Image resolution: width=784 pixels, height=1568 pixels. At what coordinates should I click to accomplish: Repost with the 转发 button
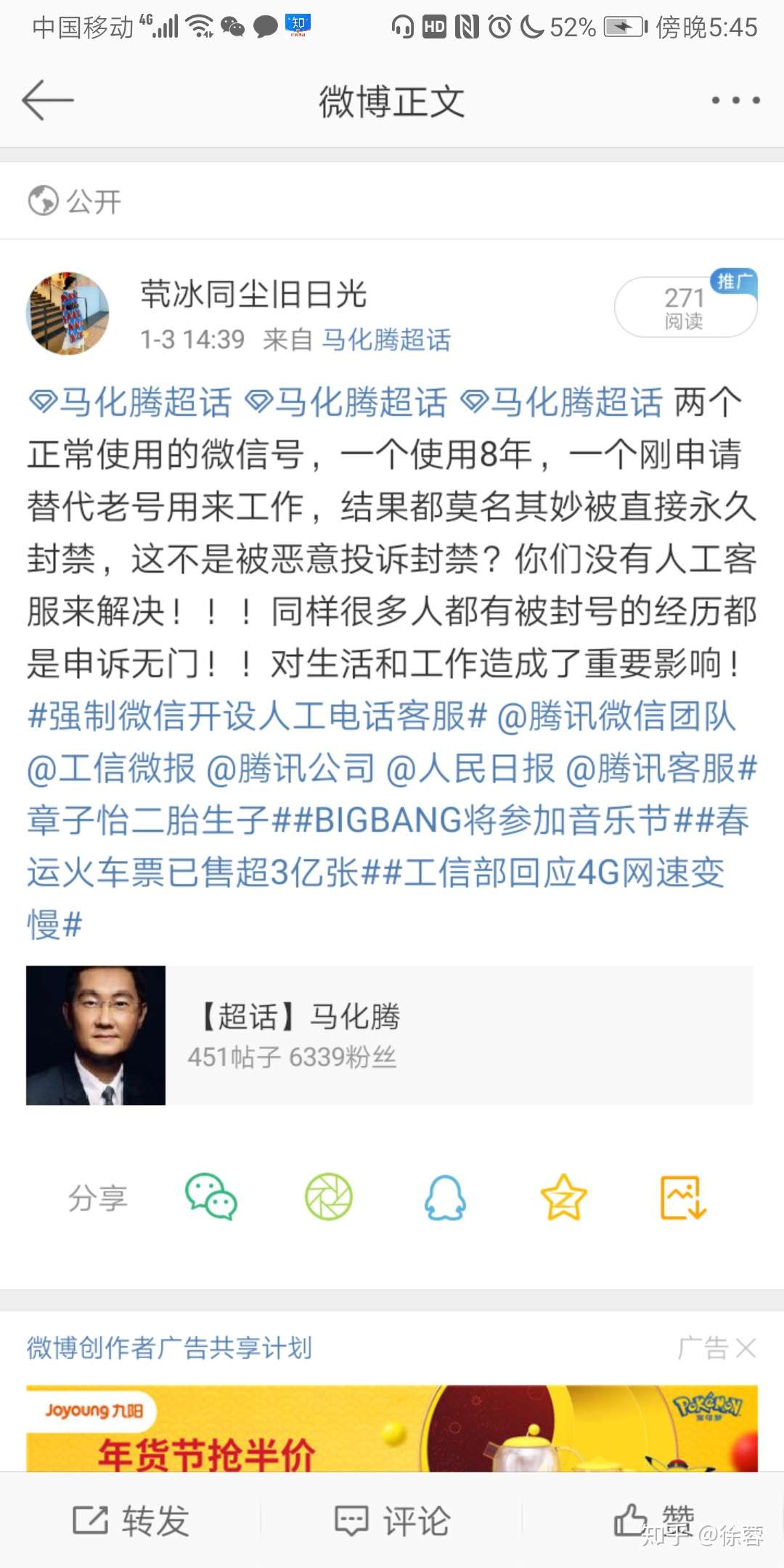[131, 1520]
